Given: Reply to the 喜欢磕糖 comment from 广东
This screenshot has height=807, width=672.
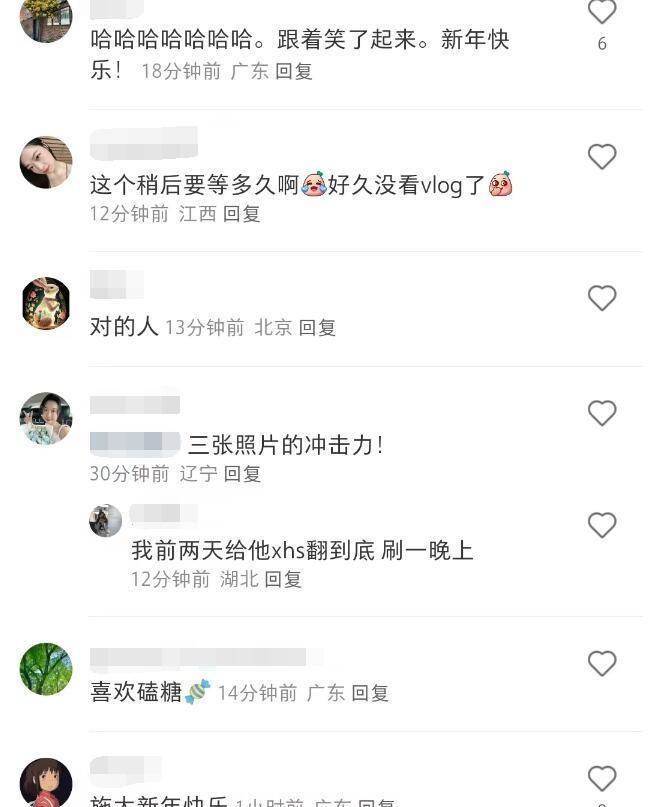Looking at the screenshot, I should [x=370, y=693].
